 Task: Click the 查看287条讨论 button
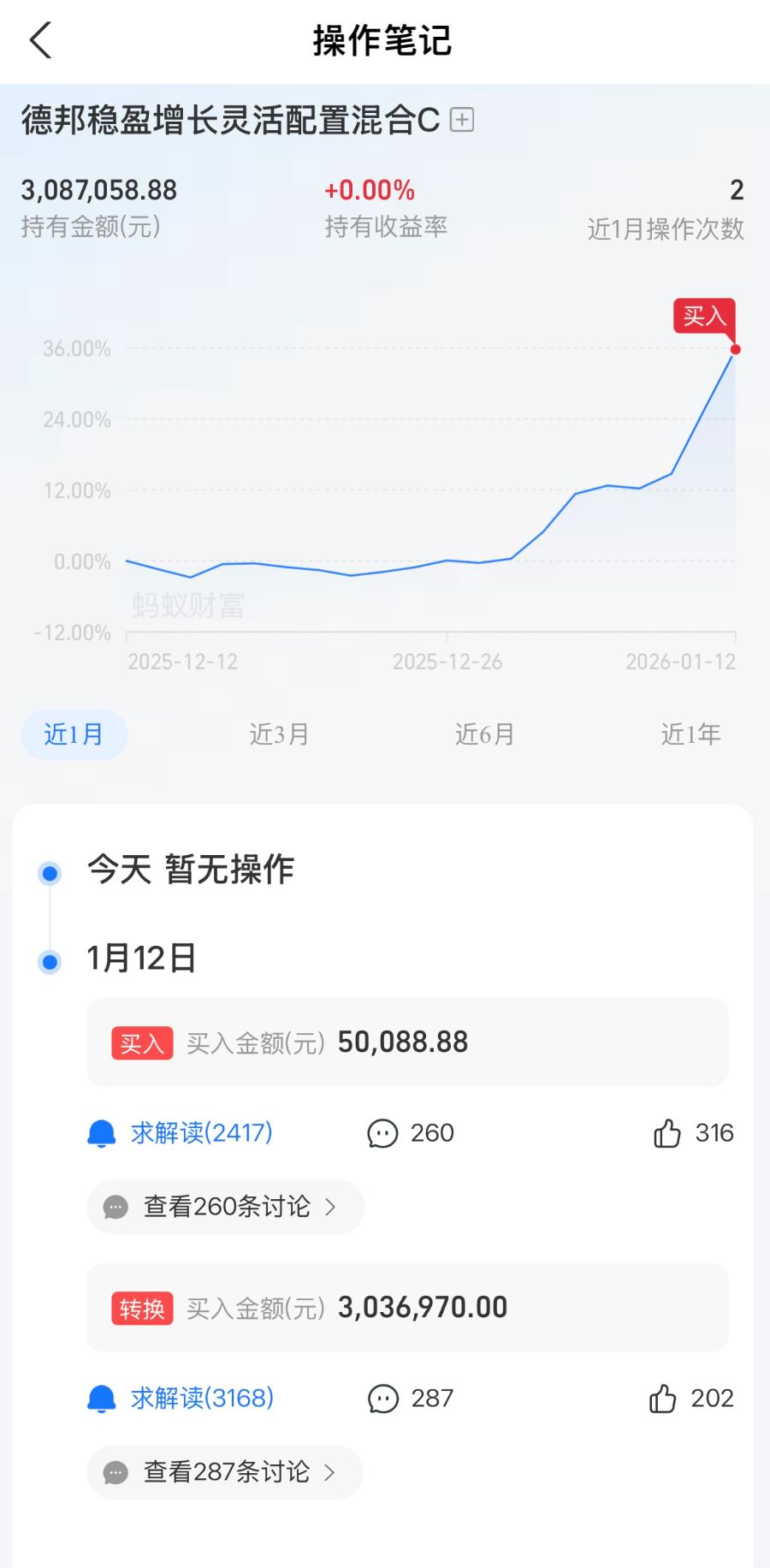(x=224, y=1472)
